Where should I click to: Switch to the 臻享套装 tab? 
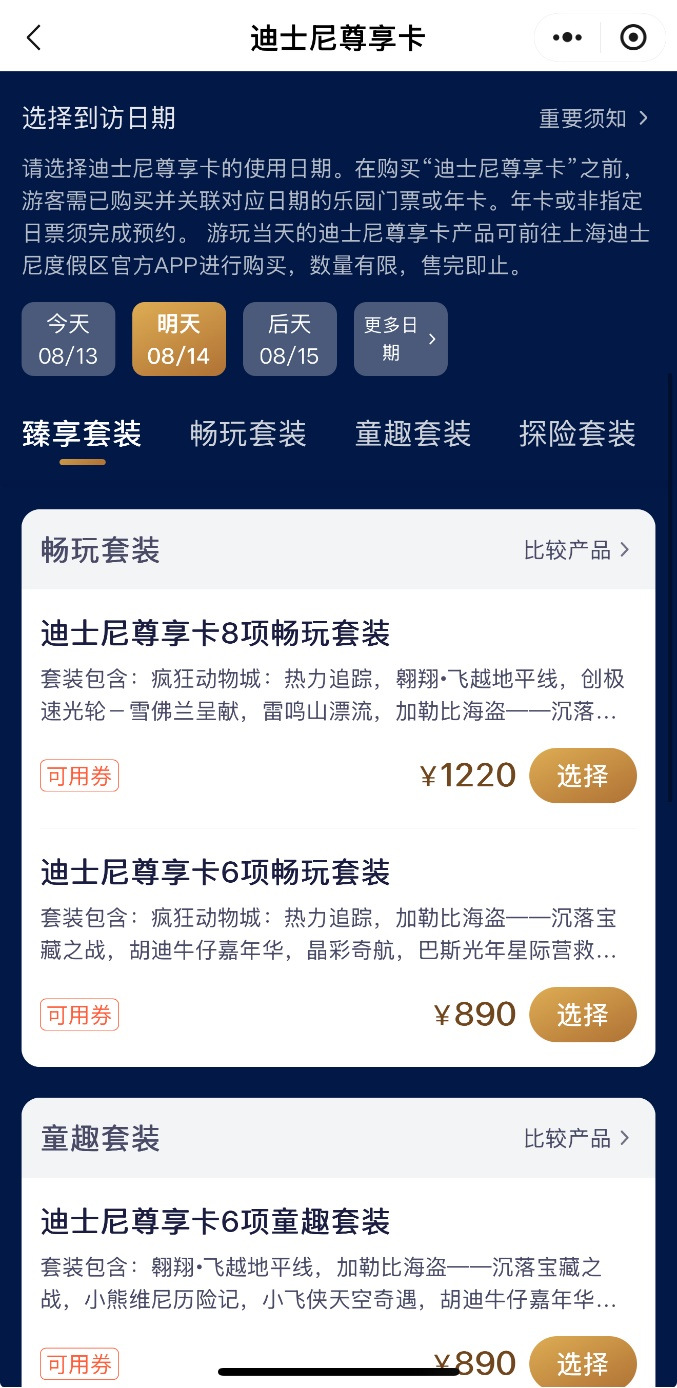[x=82, y=434]
